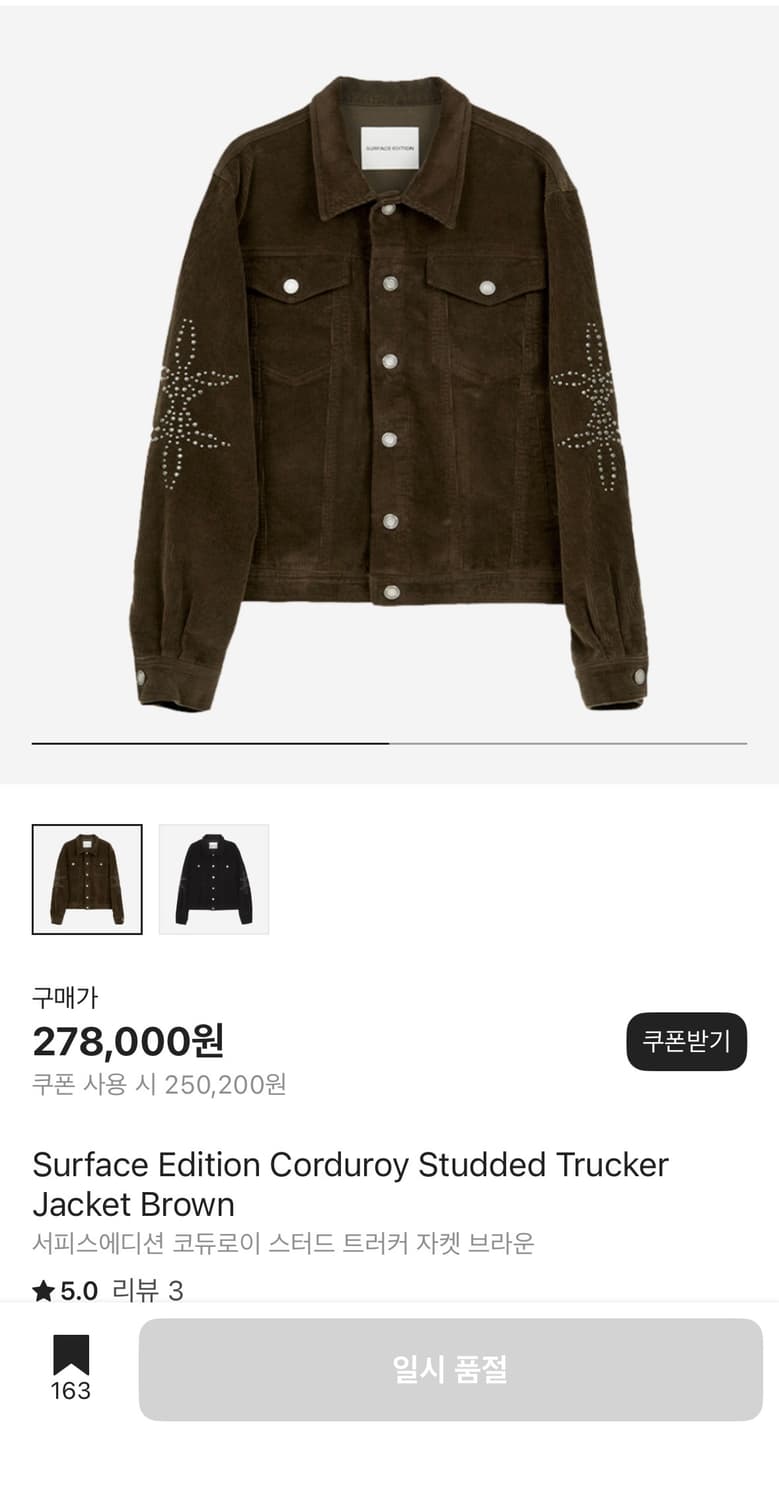Screen dimensions: 779x1500
Task: Tap the 일시 품절 sold out button
Action: (x=450, y=1369)
